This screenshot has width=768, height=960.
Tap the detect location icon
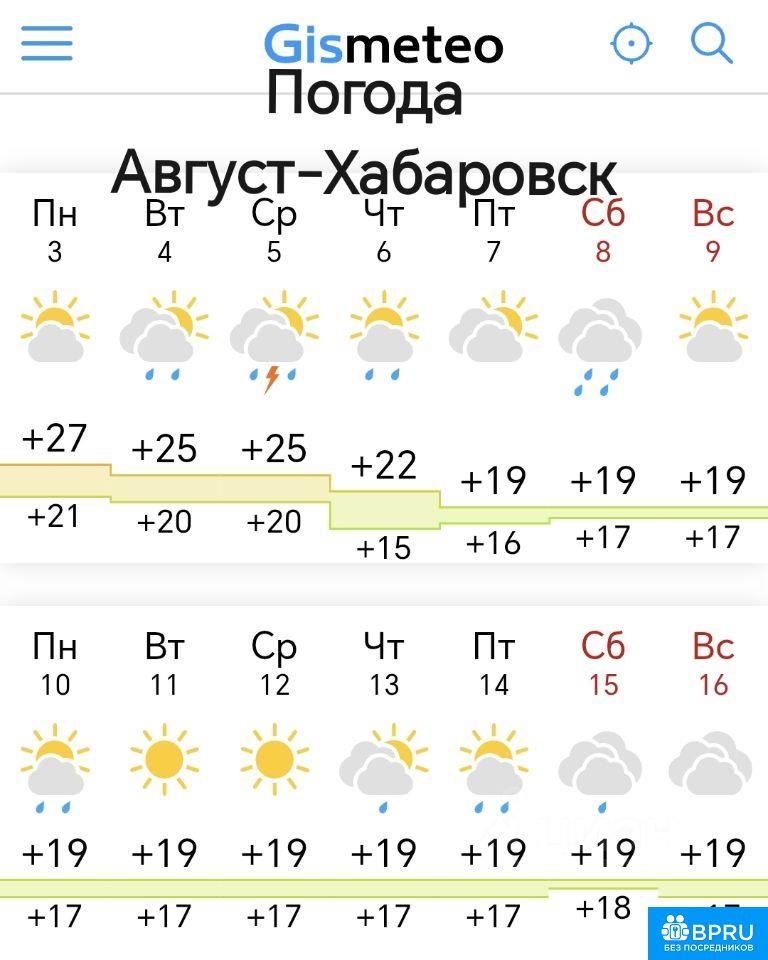click(x=631, y=43)
